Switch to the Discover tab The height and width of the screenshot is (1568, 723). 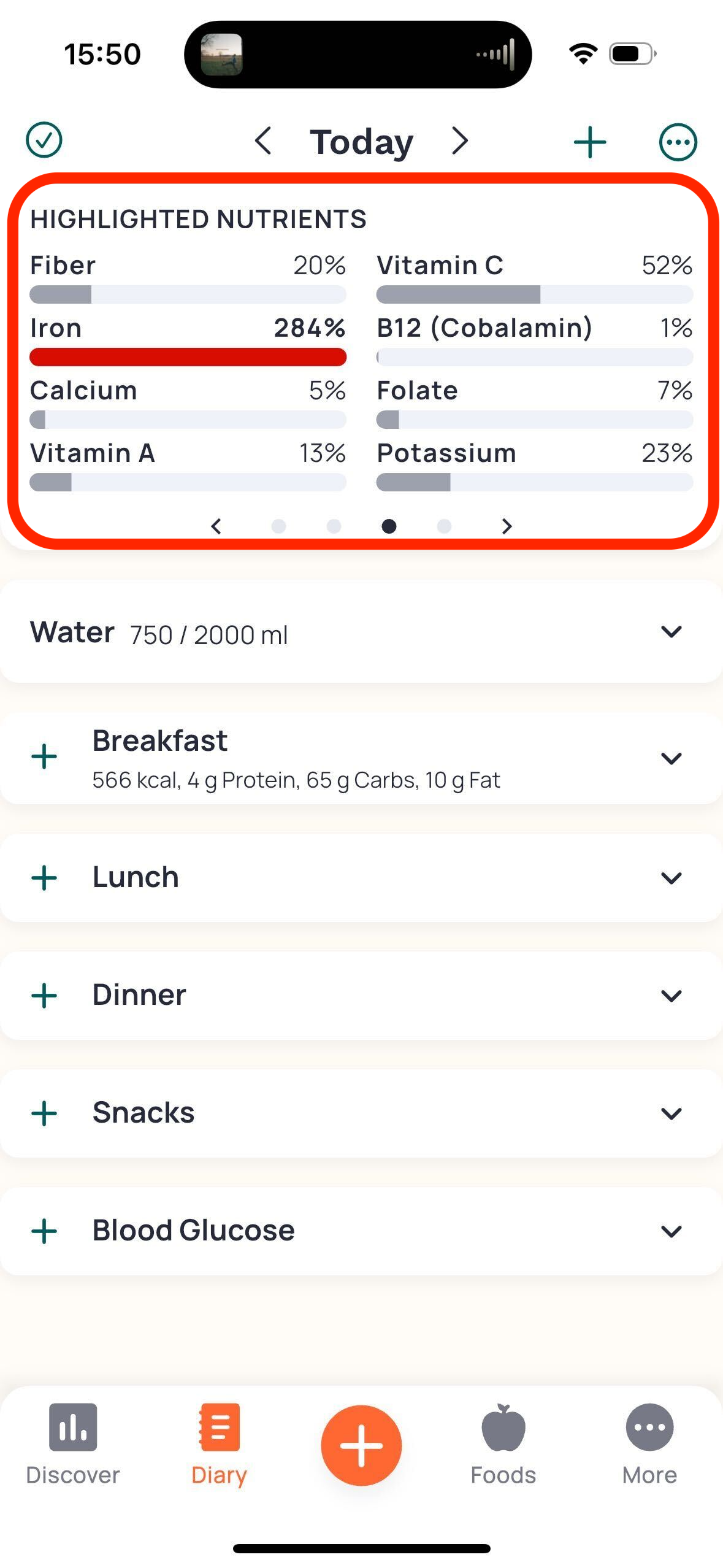click(73, 1443)
